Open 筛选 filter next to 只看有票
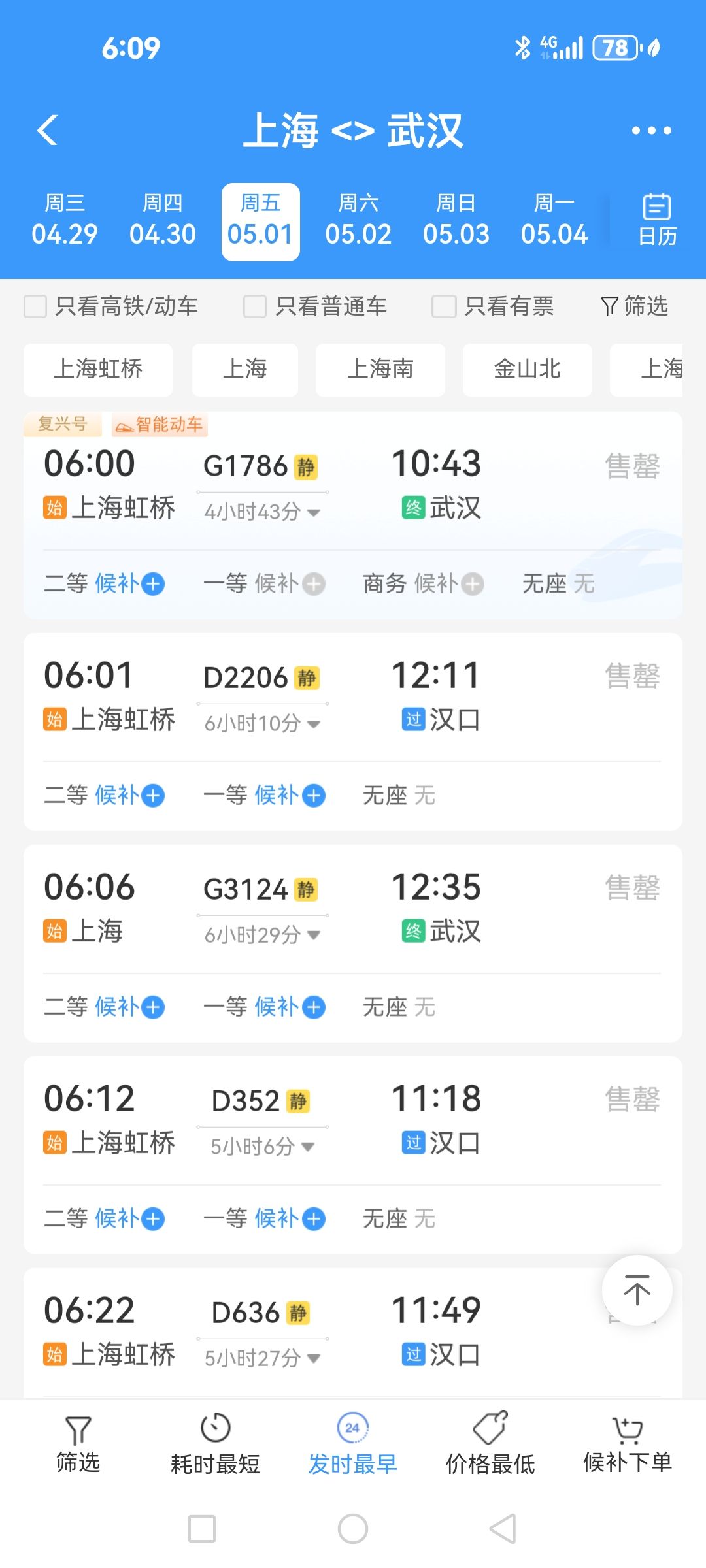The height and width of the screenshot is (1568, 706). 634,306
